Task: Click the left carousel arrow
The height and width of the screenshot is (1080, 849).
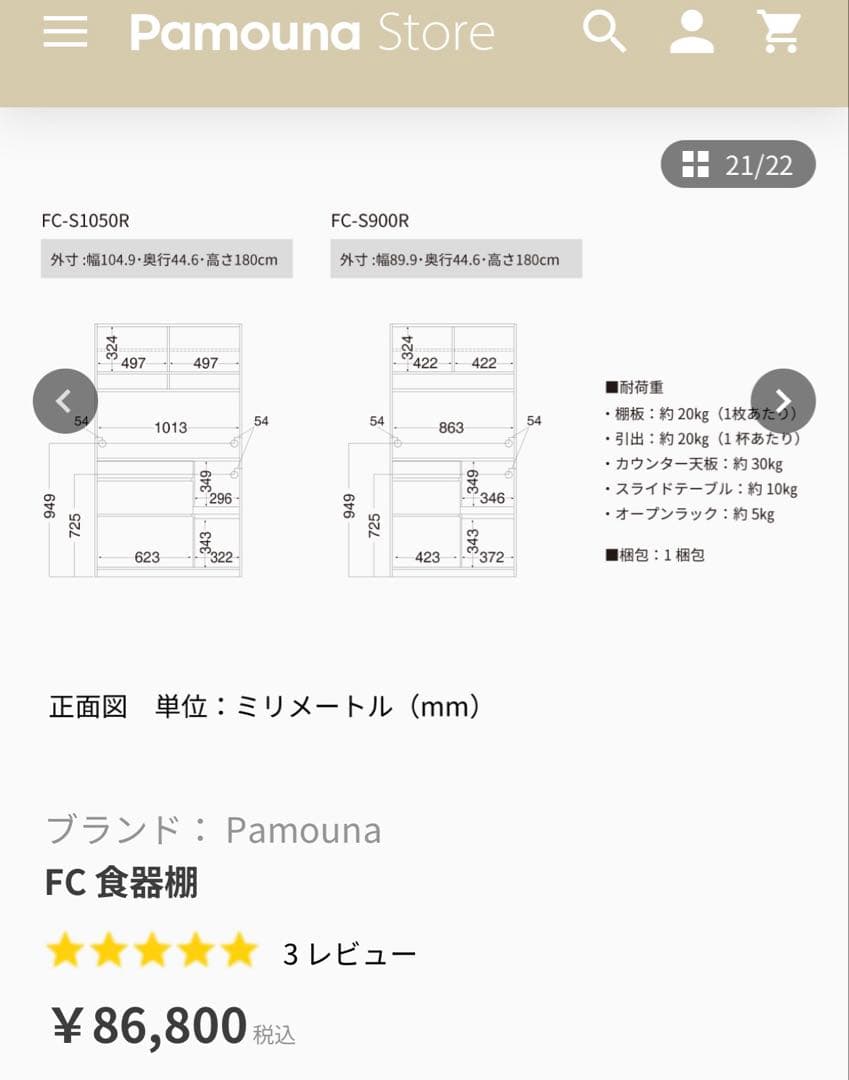Action: click(x=64, y=400)
